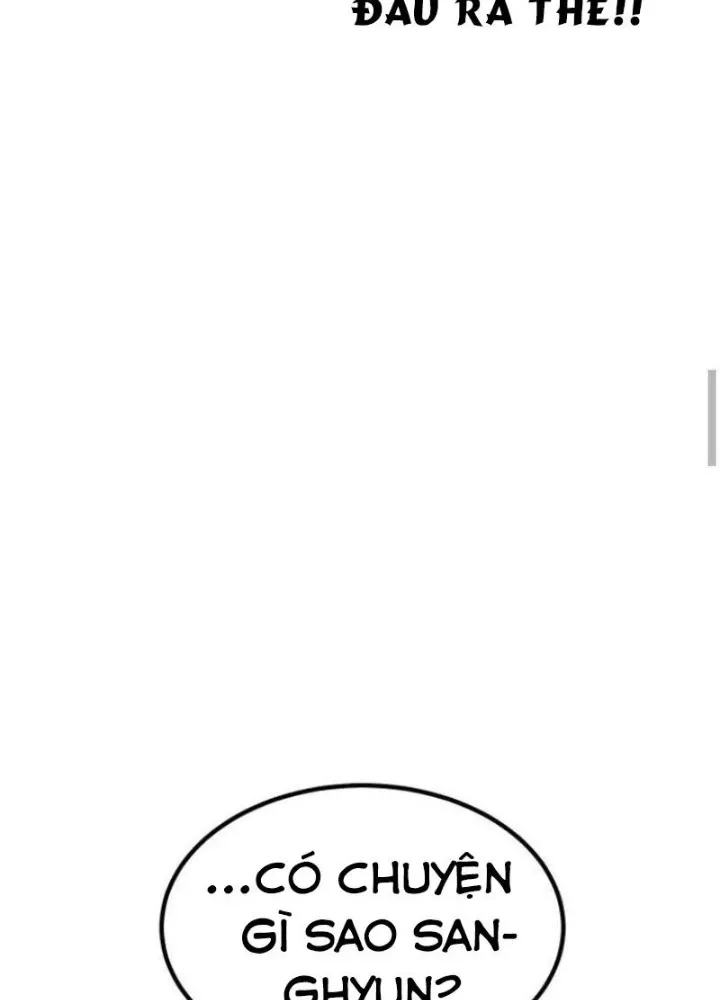The image size is (720, 1000).
Task: Tap the gray scrollbar handle
Action: coord(712,417)
